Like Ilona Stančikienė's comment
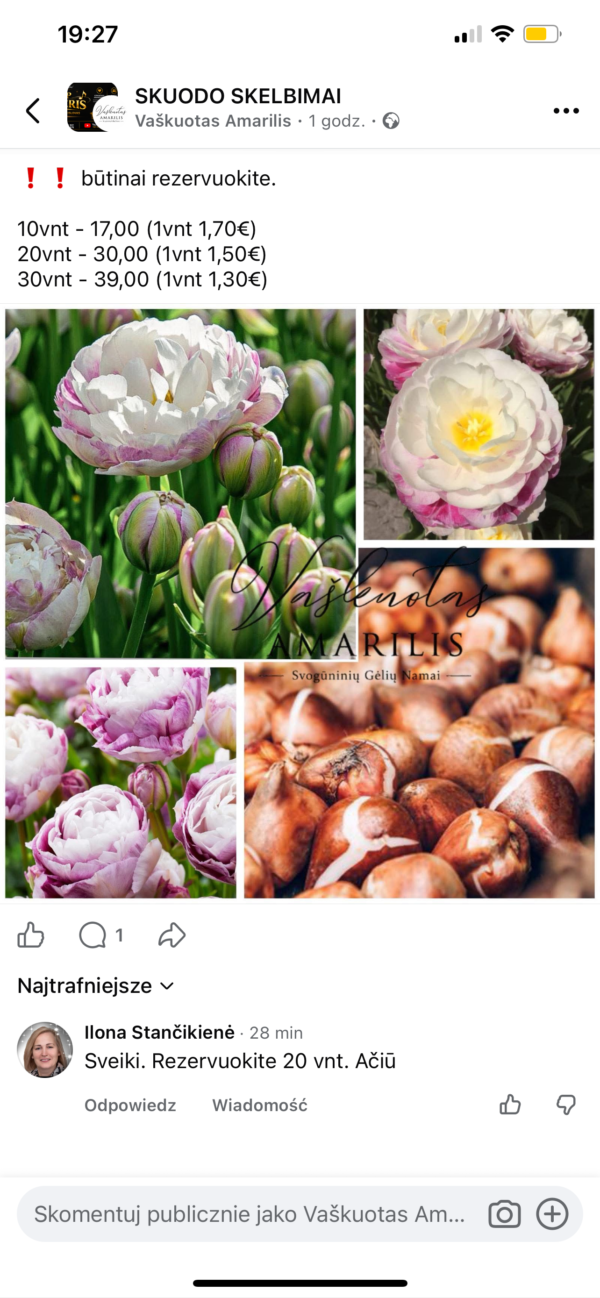The width and height of the screenshot is (600, 1298). [510, 1104]
